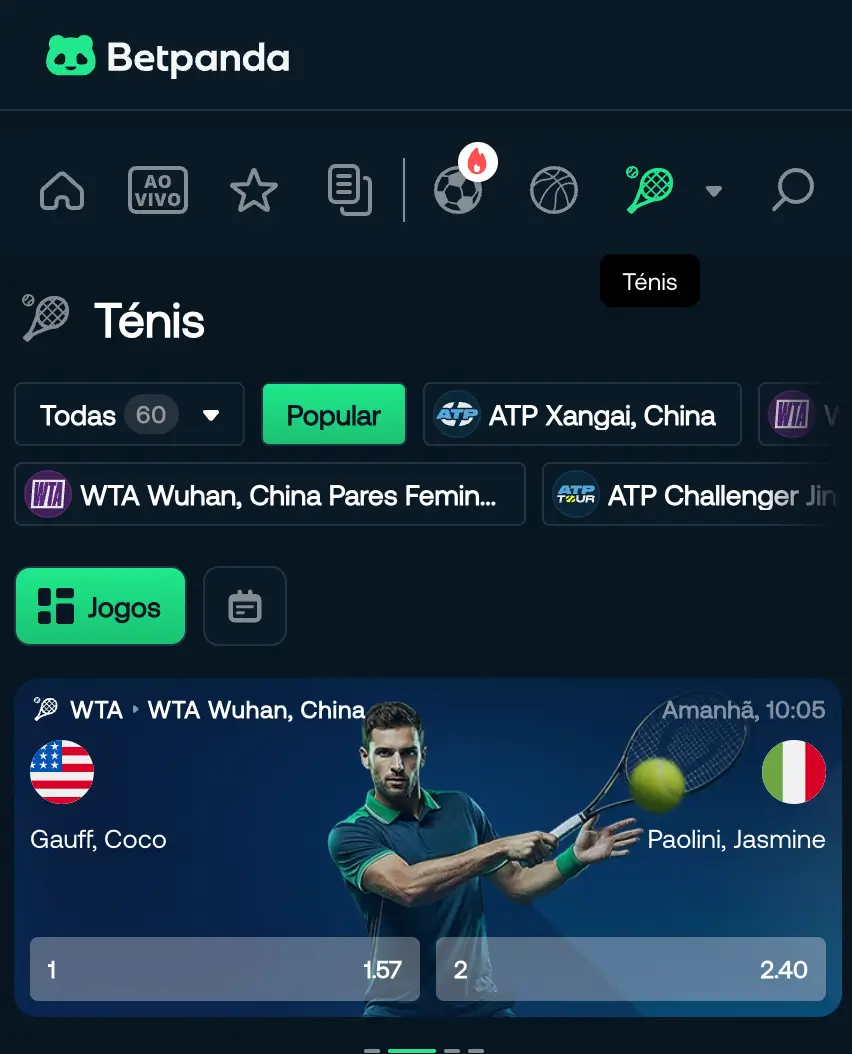Screen dimensions: 852x1054
Task: Go to the home icon
Action: [x=62, y=190]
